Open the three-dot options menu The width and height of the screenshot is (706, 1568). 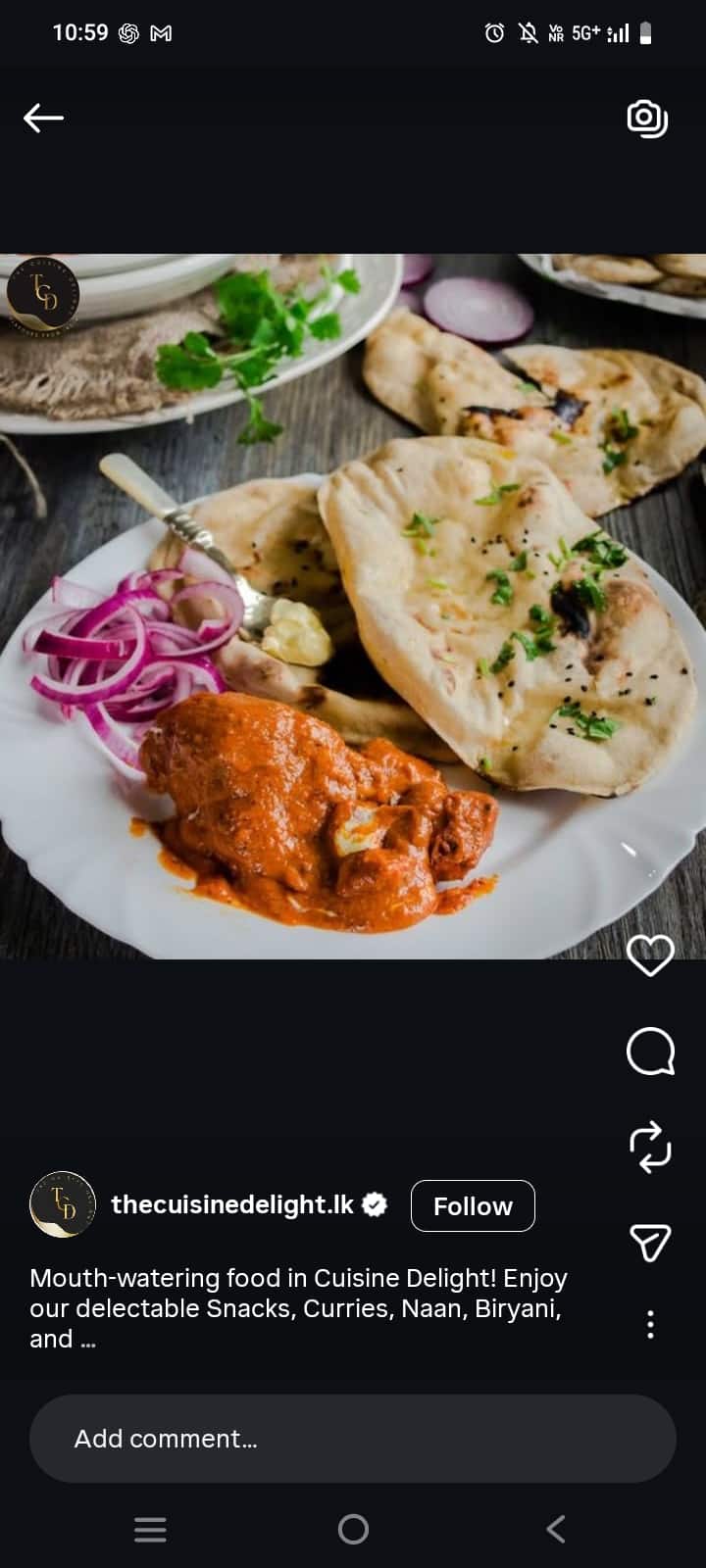[x=650, y=1323]
